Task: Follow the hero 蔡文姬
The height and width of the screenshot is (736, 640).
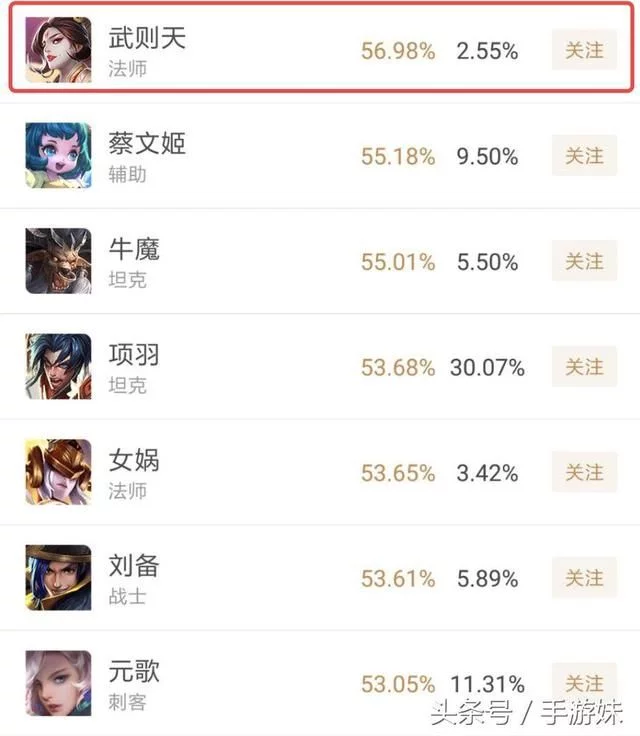Action: [584, 156]
